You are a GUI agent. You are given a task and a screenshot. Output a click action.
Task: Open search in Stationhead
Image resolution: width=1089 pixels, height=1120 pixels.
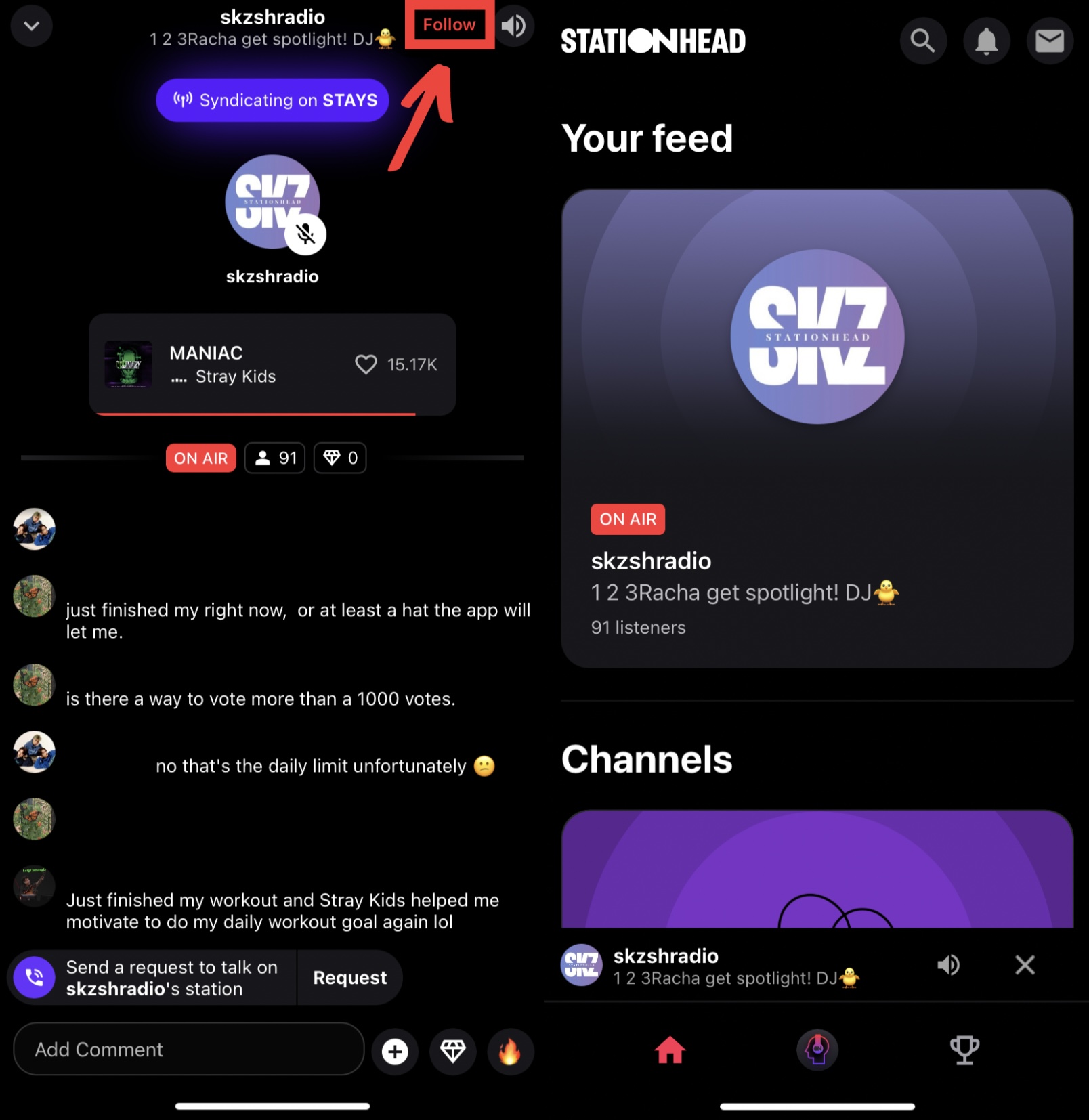pos(922,41)
